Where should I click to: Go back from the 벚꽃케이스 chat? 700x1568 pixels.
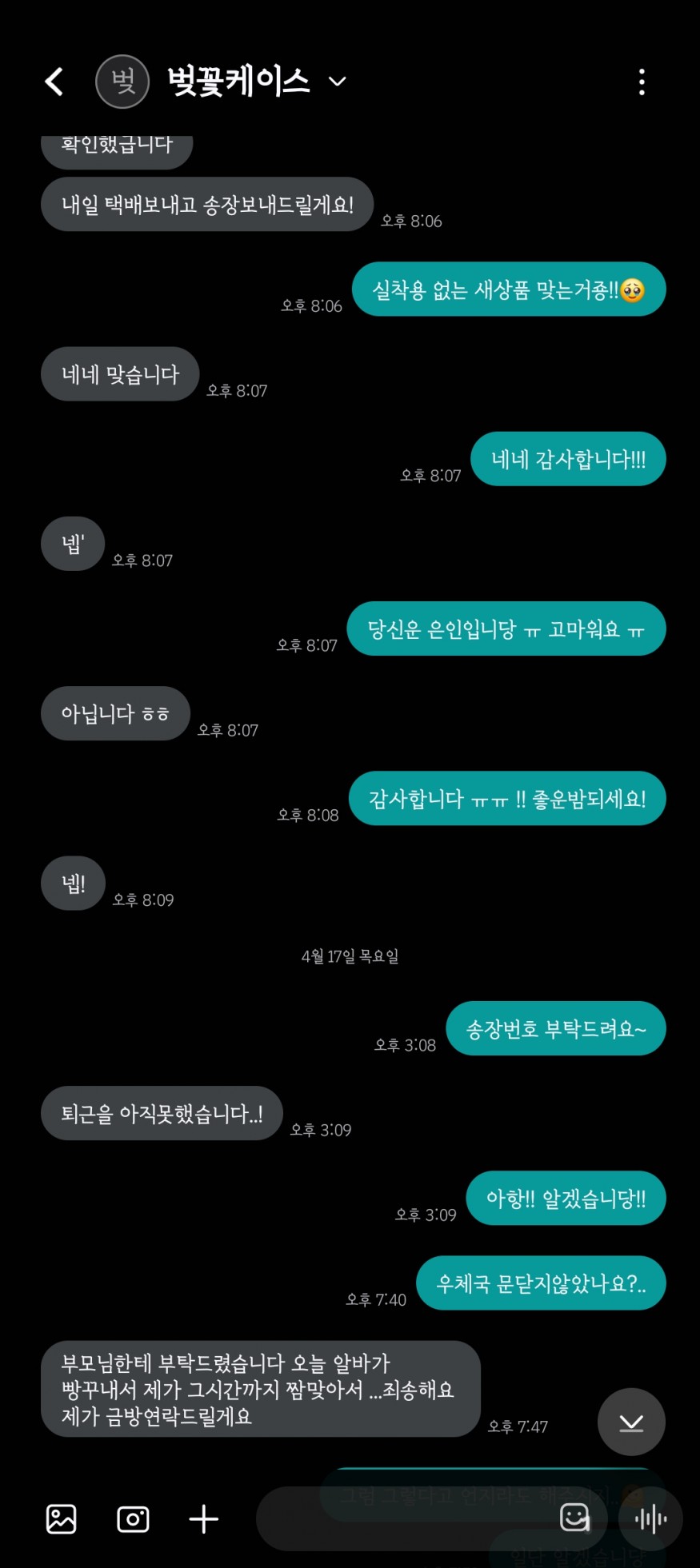[x=54, y=82]
